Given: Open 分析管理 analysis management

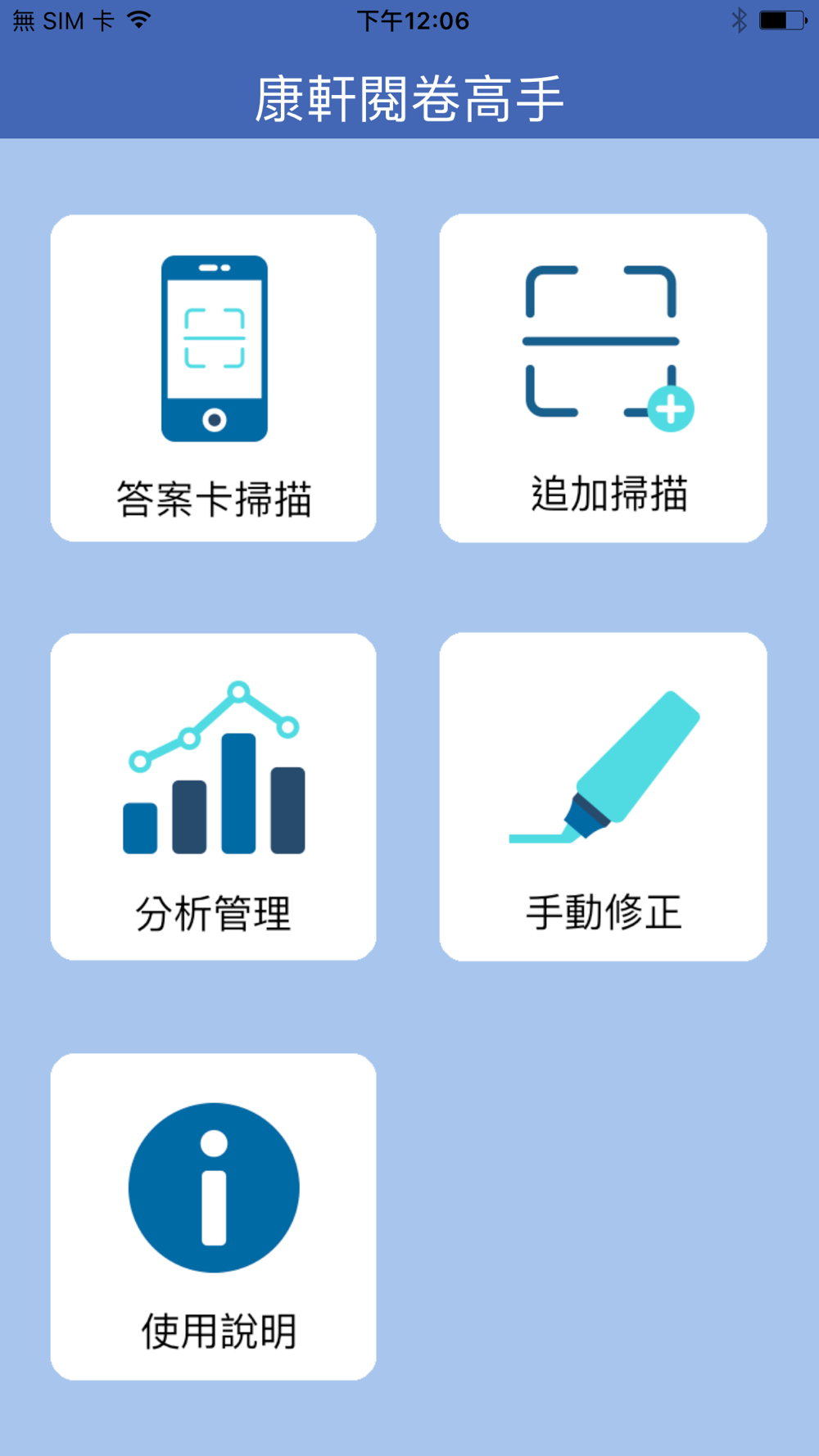Looking at the screenshot, I should coord(213,797).
